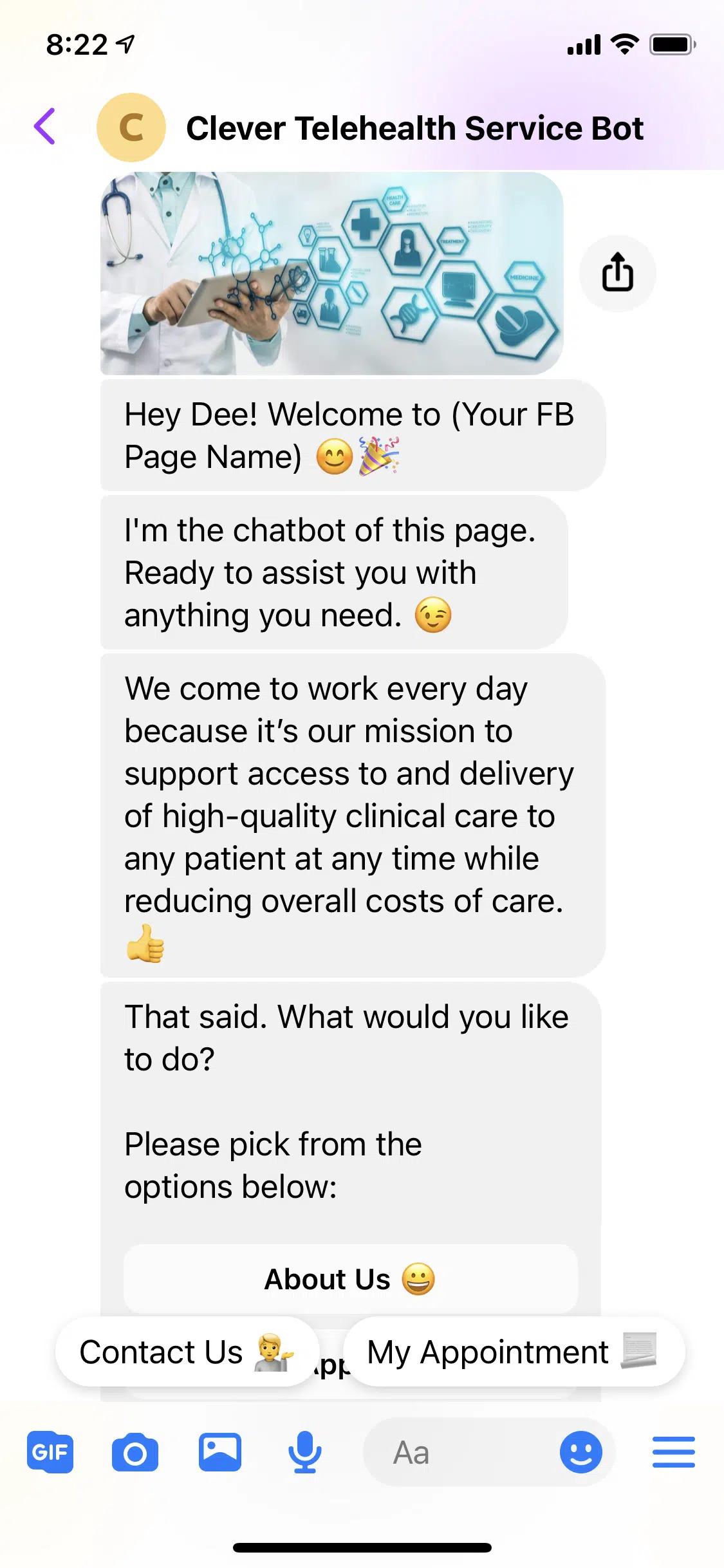
Task: Open the bot menu icon
Action: (x=673, y=1453)
